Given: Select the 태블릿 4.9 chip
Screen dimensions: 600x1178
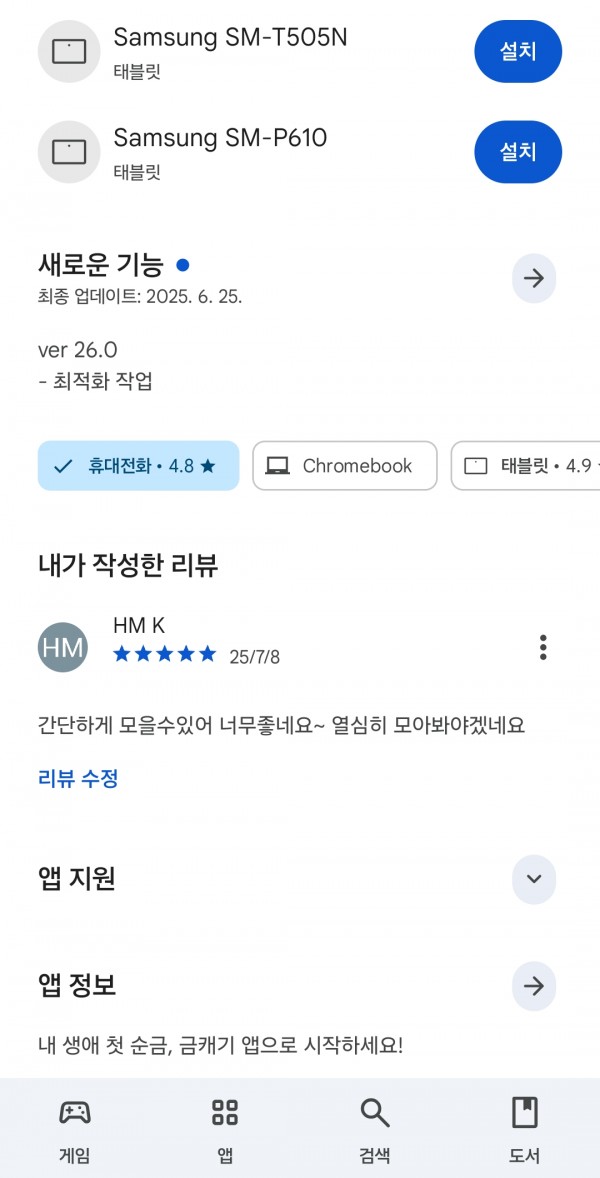Looking at the screenshot, I should [526, 466].
